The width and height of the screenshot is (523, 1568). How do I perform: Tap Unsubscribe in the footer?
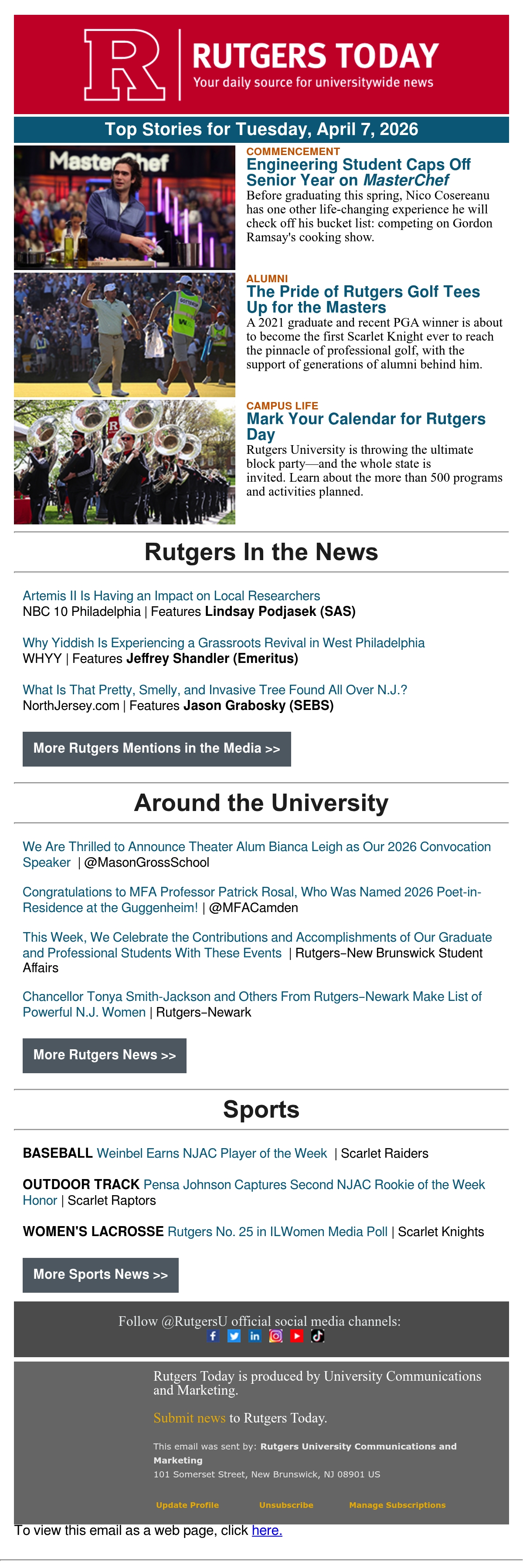coord(286,1505)
